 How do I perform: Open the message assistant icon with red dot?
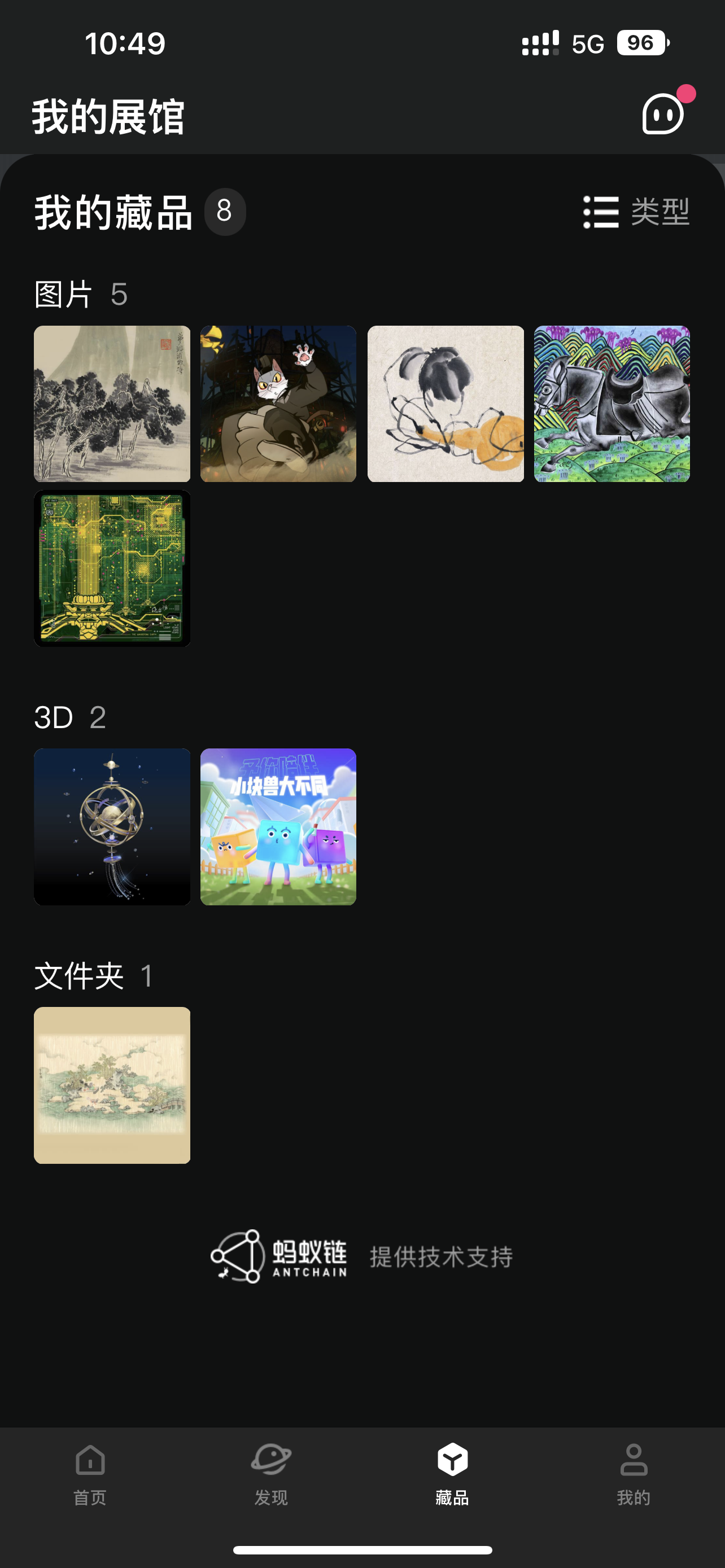[663, 113]
